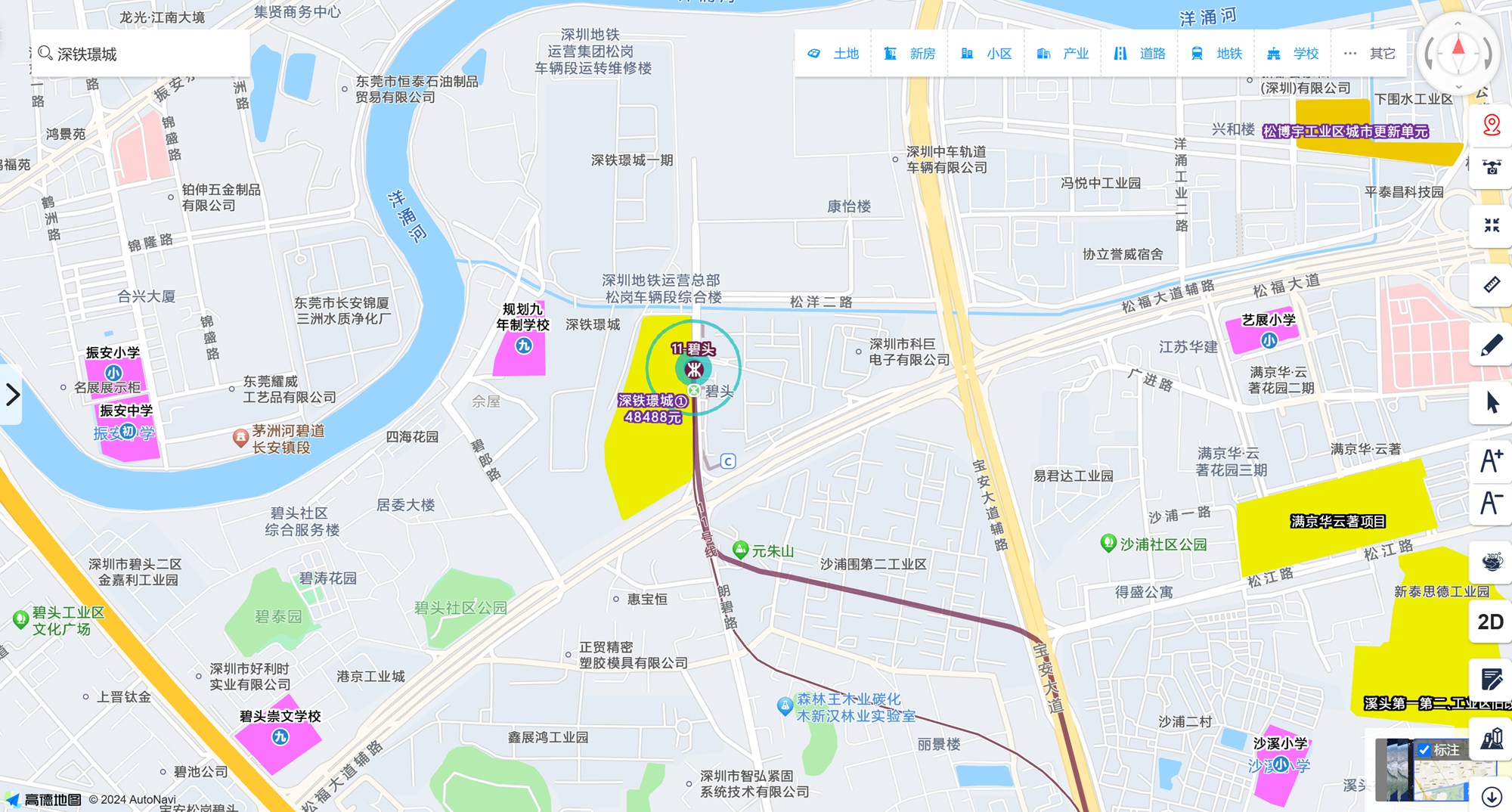
Task: Activate the ruler measuring tool
Action: (1491, 284)
